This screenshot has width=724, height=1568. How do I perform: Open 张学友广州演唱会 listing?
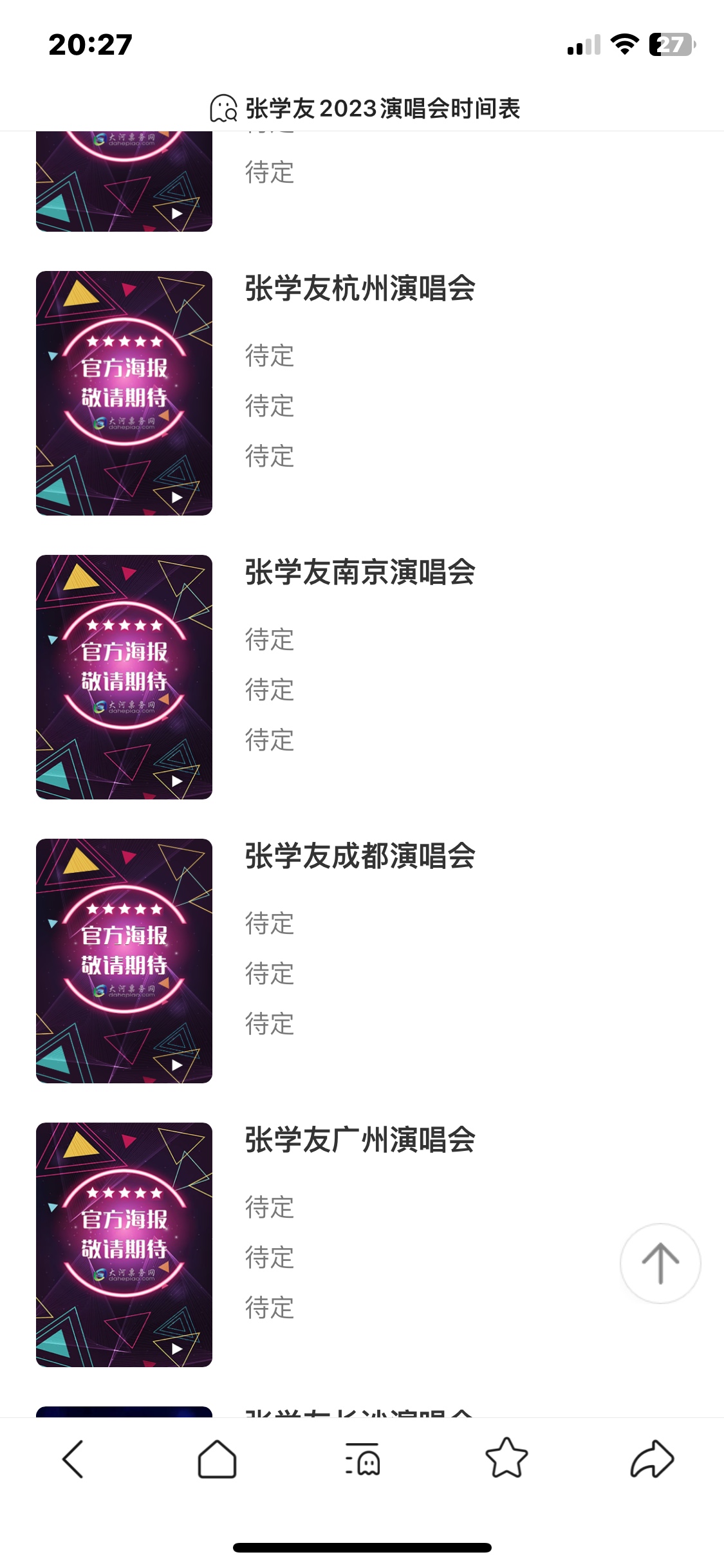tap(360, 1140)
